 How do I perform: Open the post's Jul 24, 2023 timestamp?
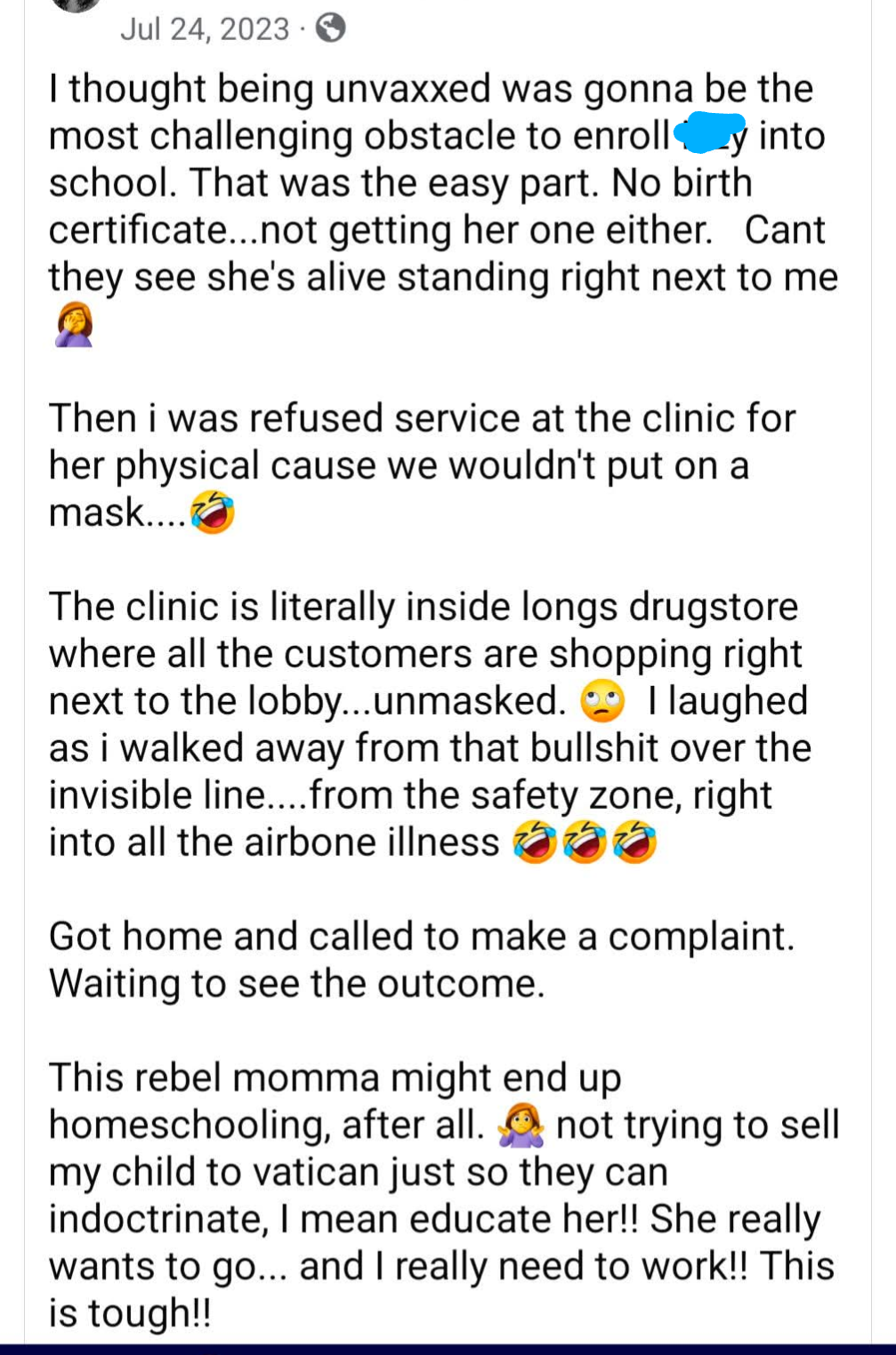205,29
